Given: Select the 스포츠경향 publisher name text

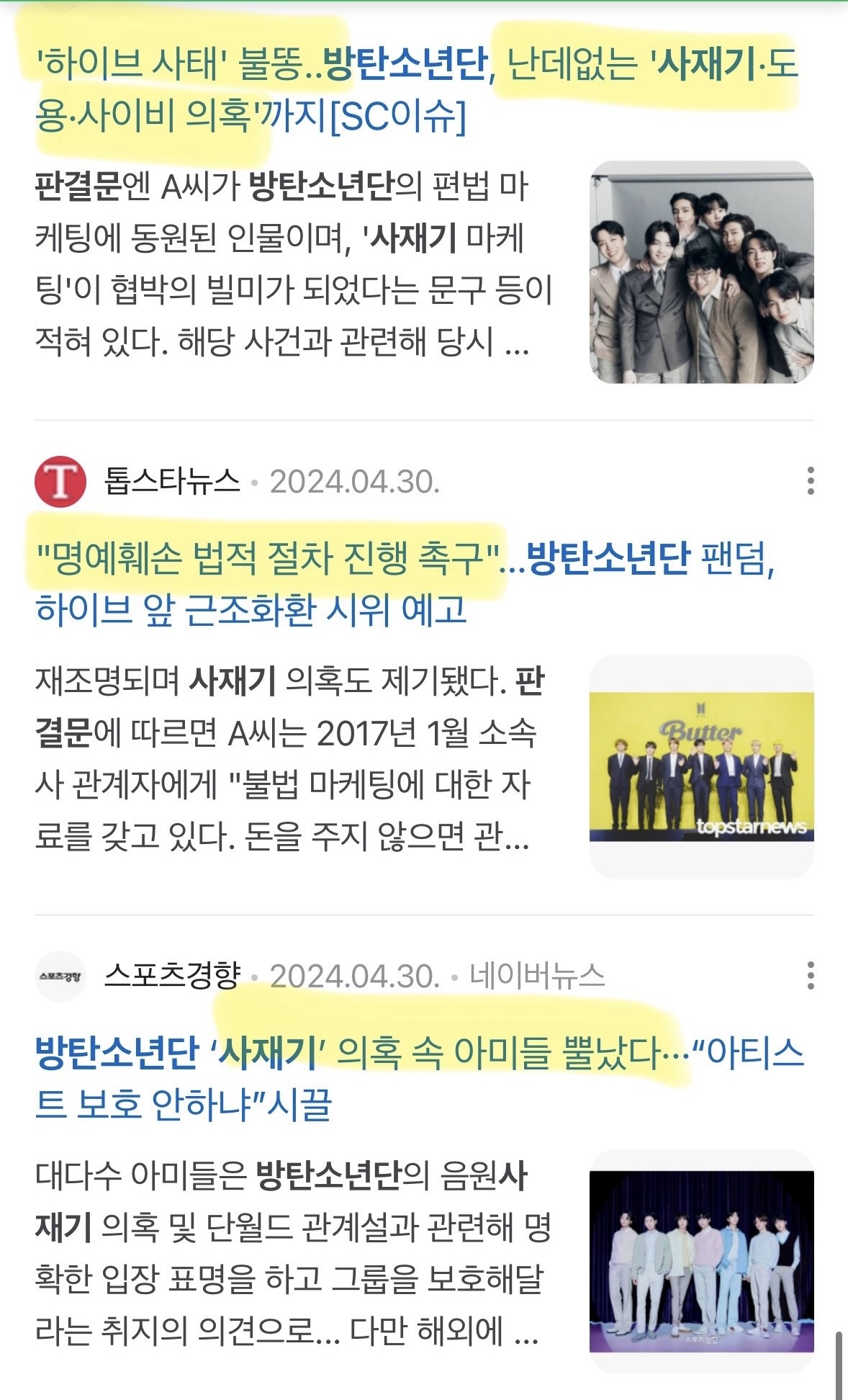Looking at the screenshot, I should click(x=173, y=977).
